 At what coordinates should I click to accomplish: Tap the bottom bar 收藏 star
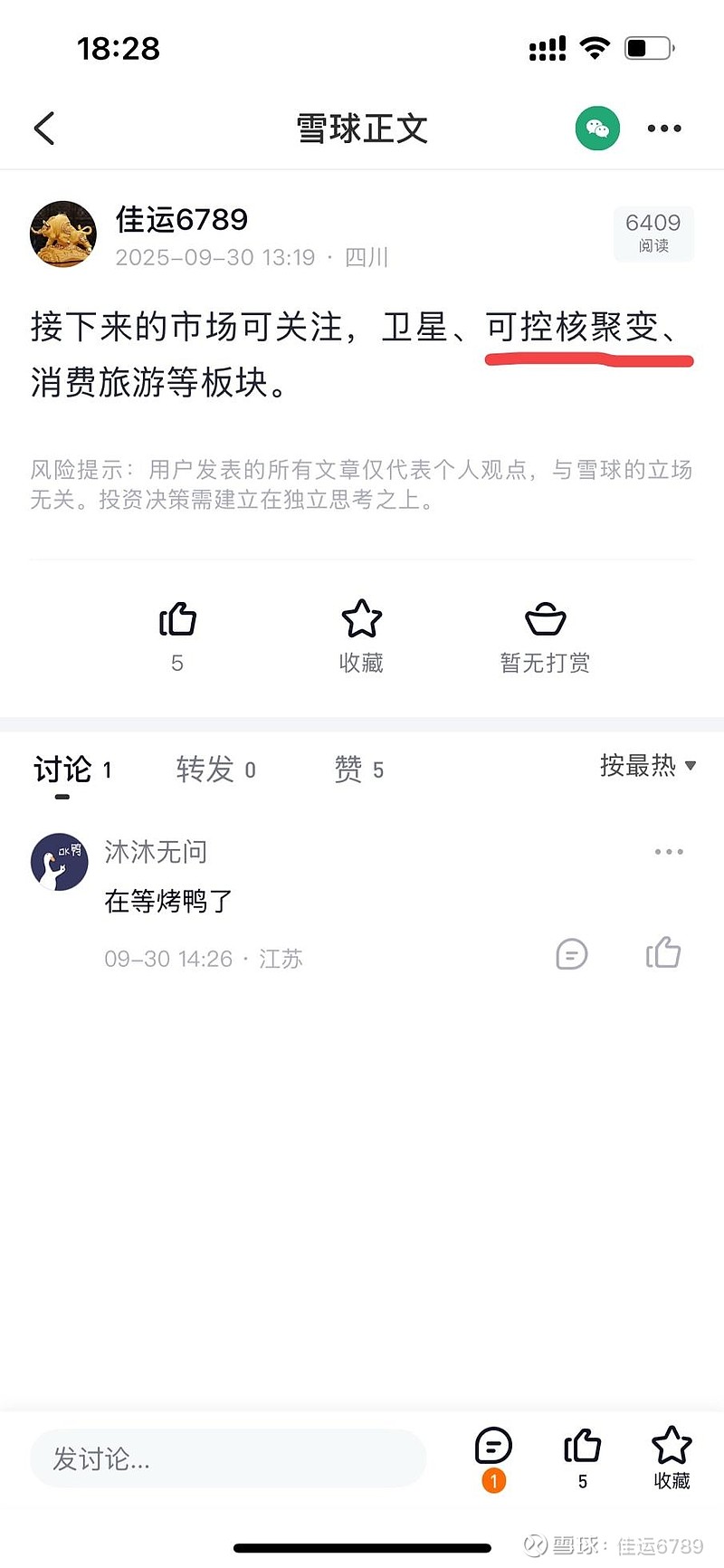[672, 1448]
